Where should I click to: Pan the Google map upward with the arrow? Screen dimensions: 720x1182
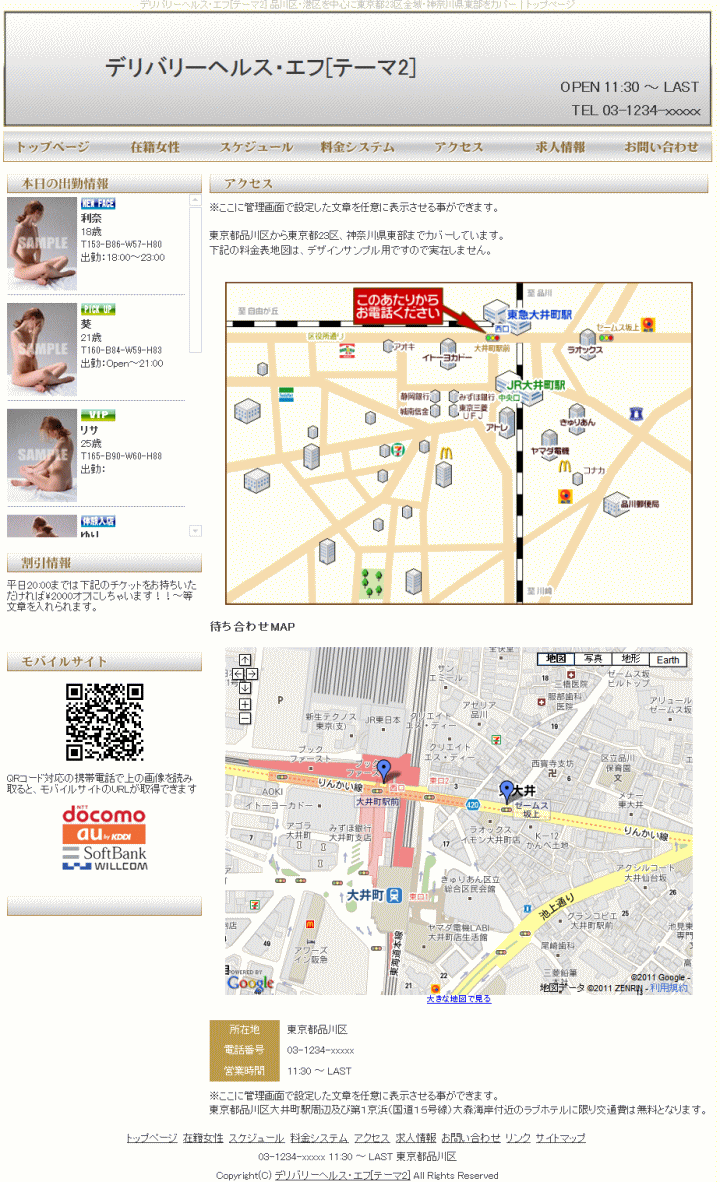245,660
